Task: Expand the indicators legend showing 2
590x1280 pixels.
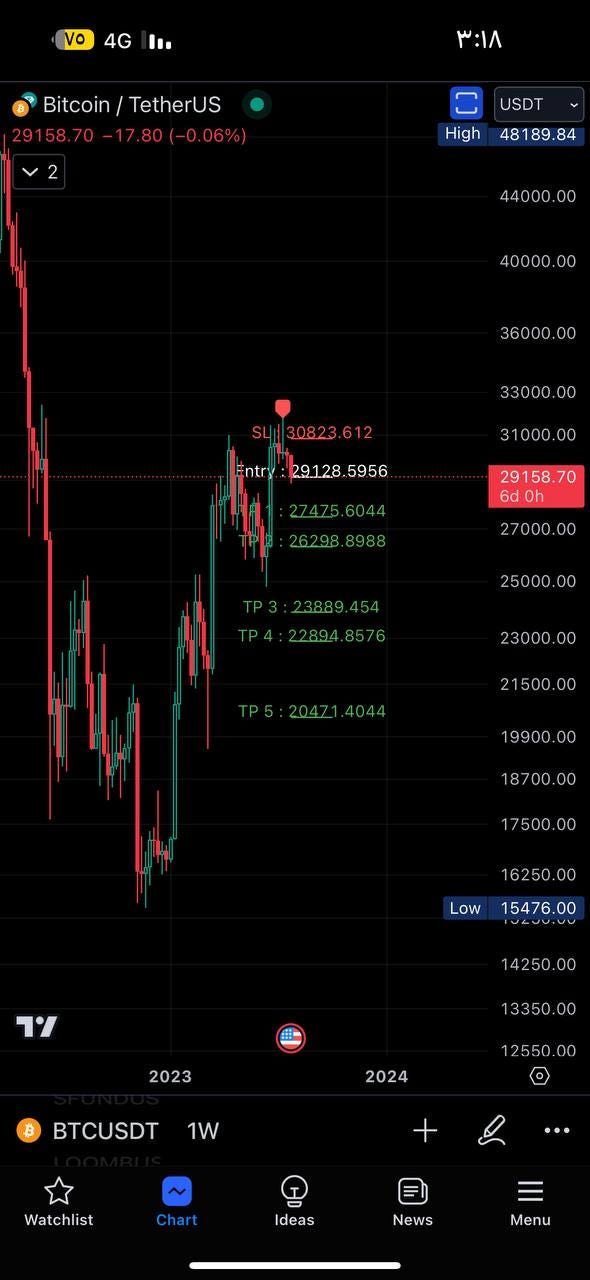Action: 39,172
